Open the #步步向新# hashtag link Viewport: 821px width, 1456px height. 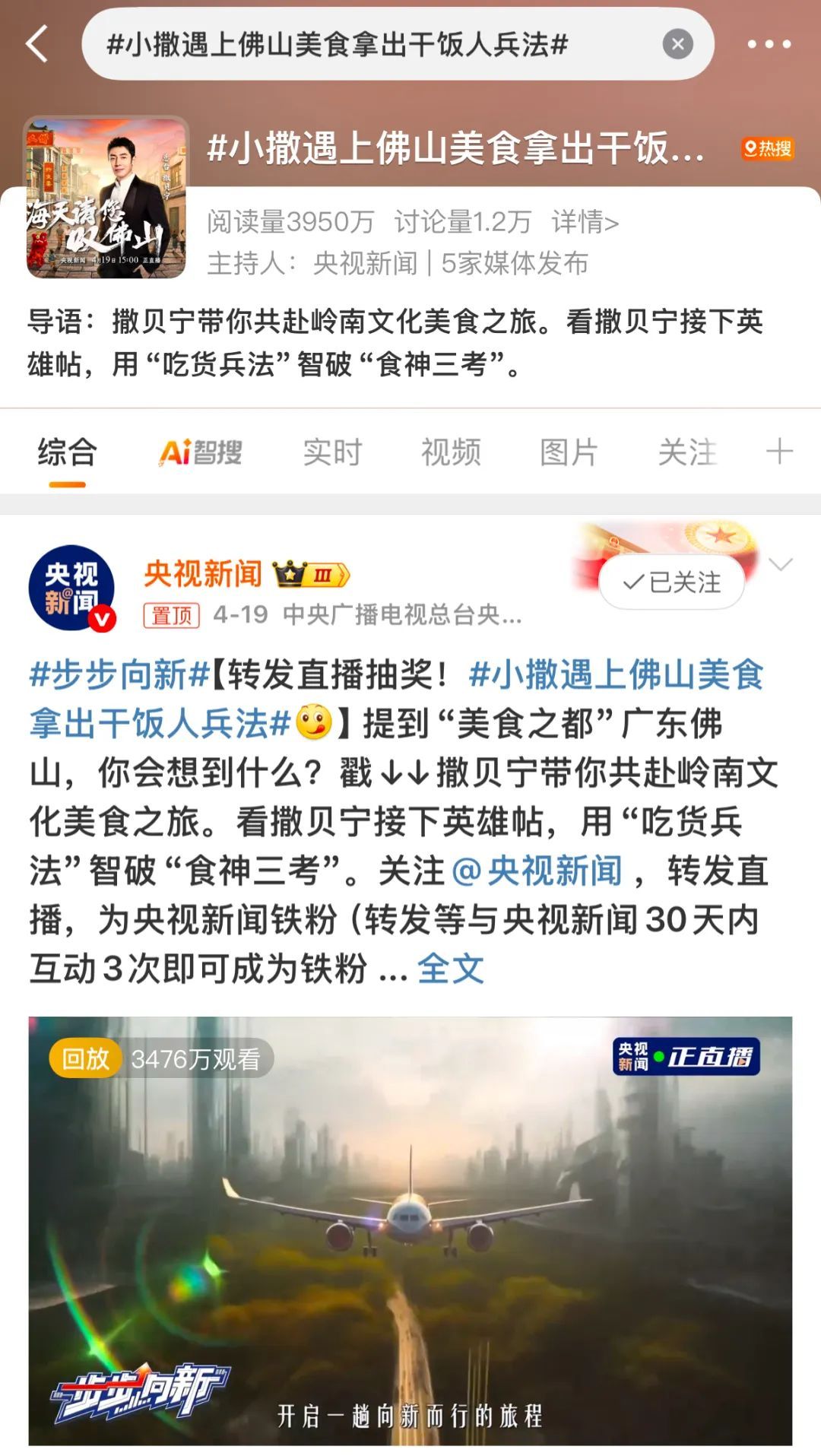(119, 674)
